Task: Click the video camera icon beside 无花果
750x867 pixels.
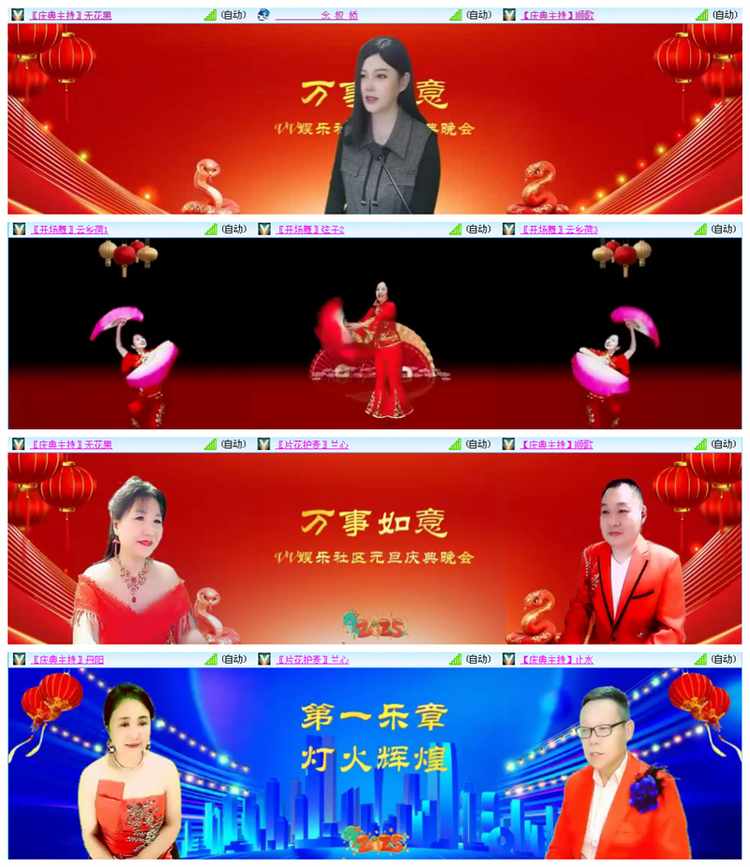Action: [15, 12]
